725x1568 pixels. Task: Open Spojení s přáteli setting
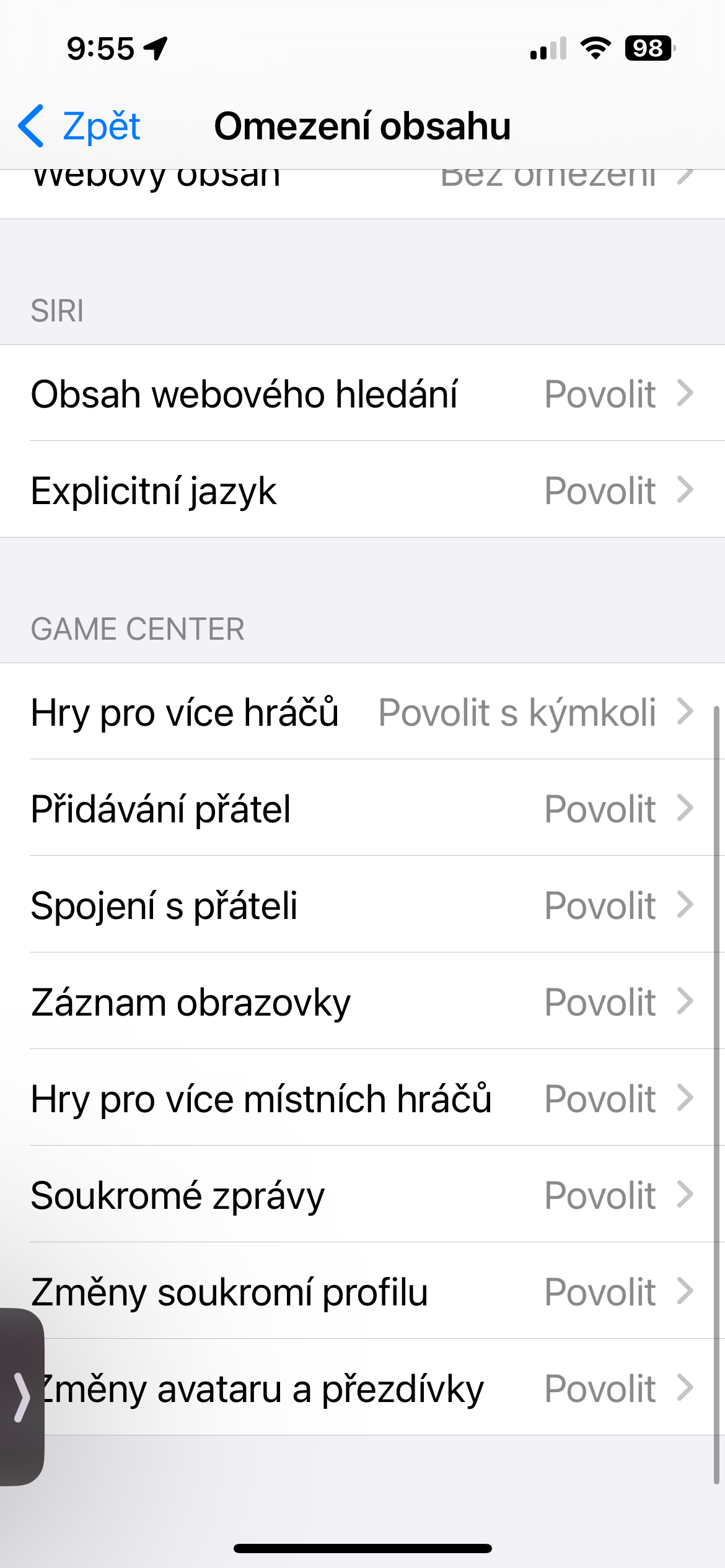pos(362,905)
